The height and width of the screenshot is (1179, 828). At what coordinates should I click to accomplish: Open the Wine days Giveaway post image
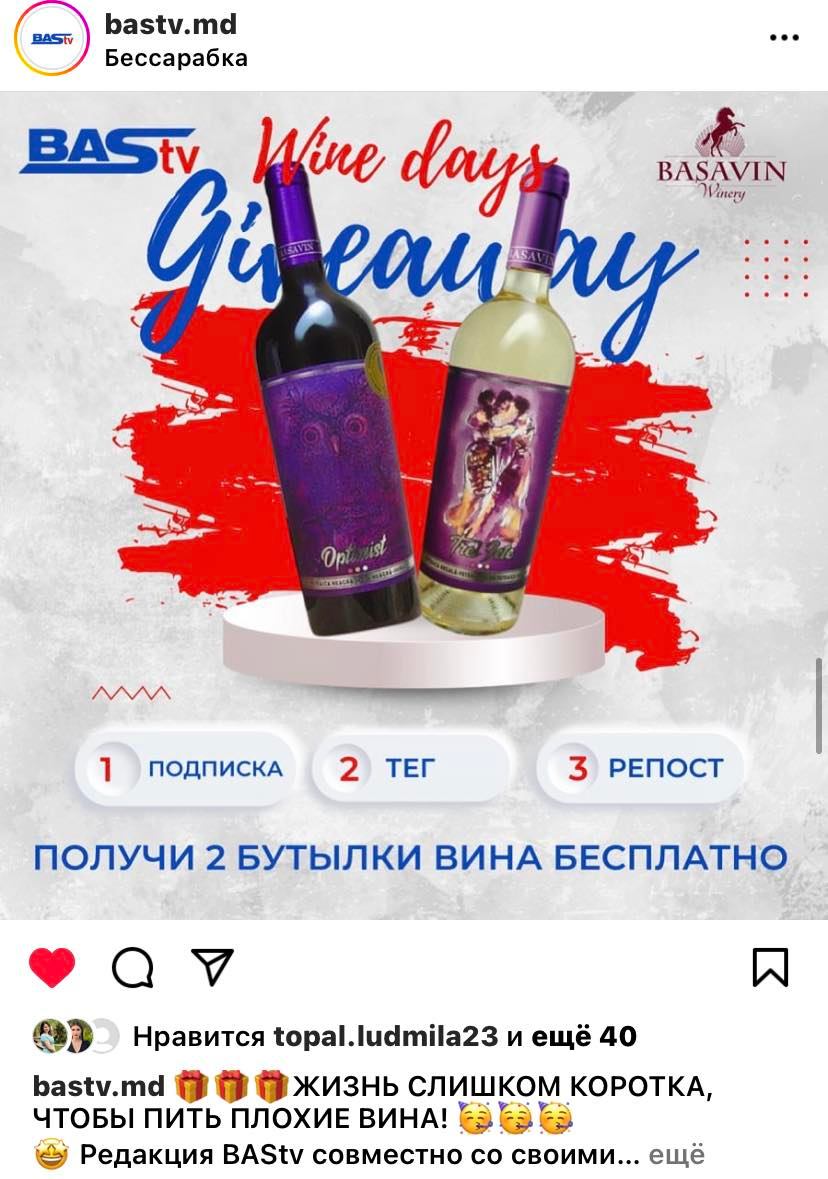tap(414, 505)
